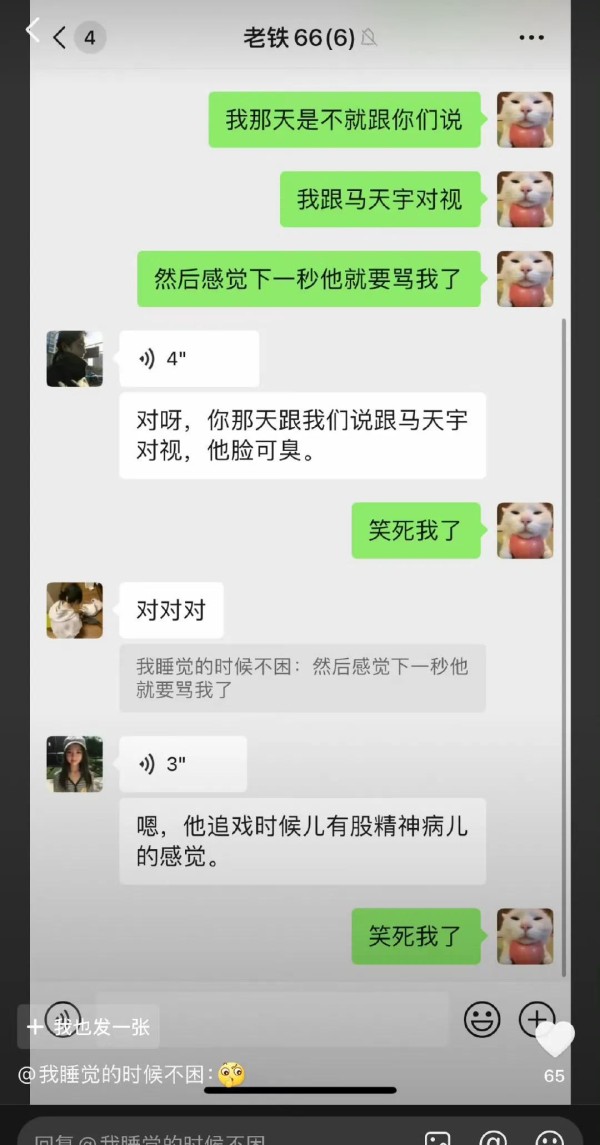Open the emoji picker in the reply bar
This screenshot has width=600, height=1145.
tap(549, 1138)
